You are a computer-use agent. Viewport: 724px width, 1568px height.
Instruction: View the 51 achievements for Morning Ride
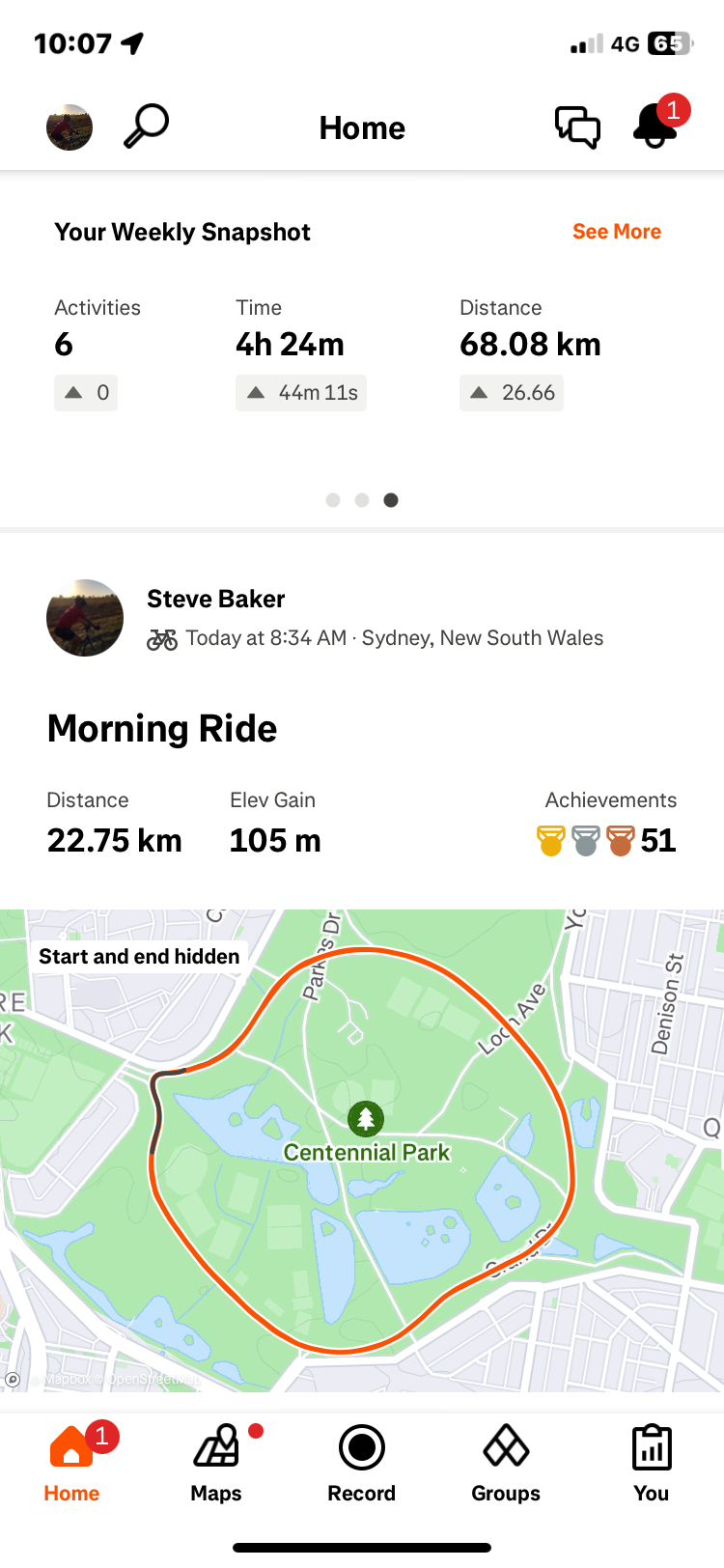[x=608, y=840]
